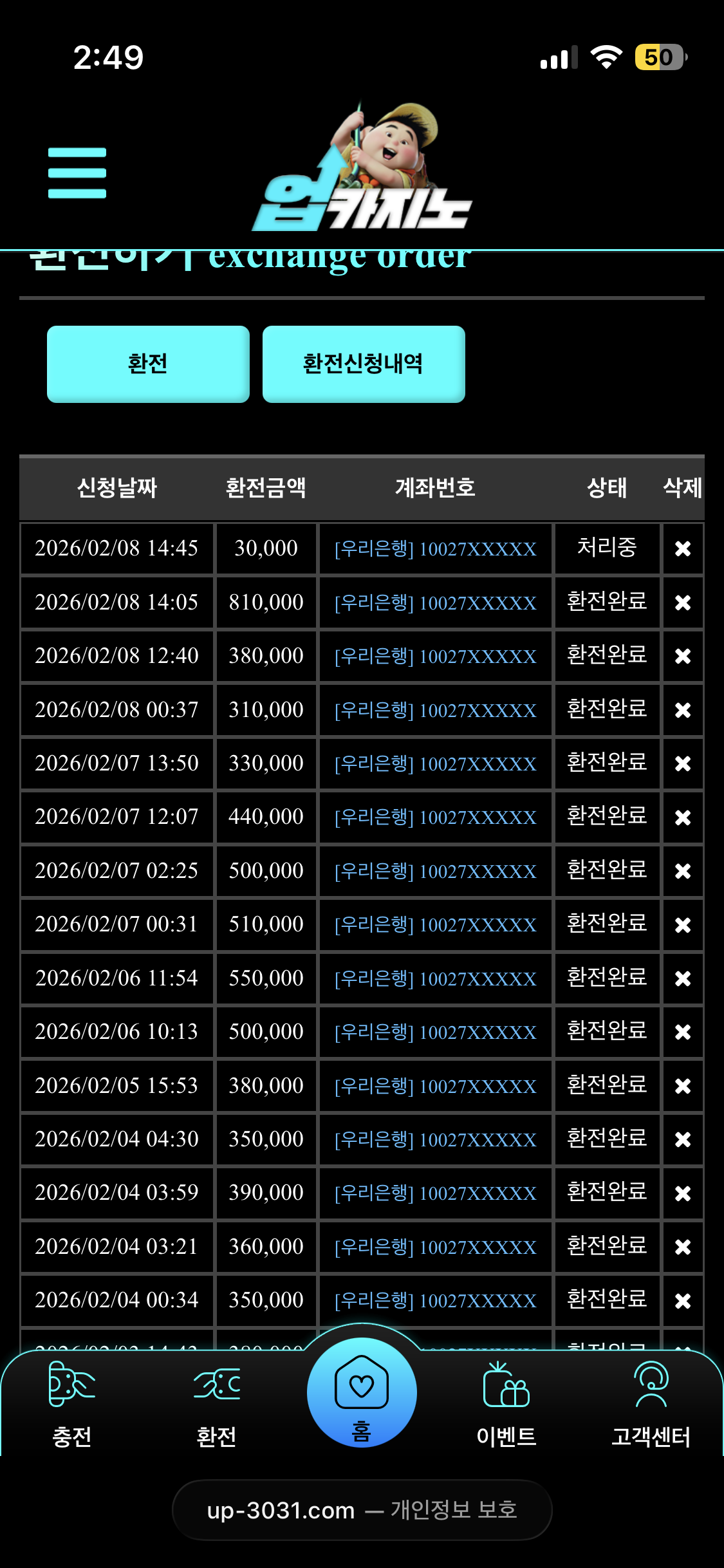Go to the 홈 home tab

(x=362, y=1394)
